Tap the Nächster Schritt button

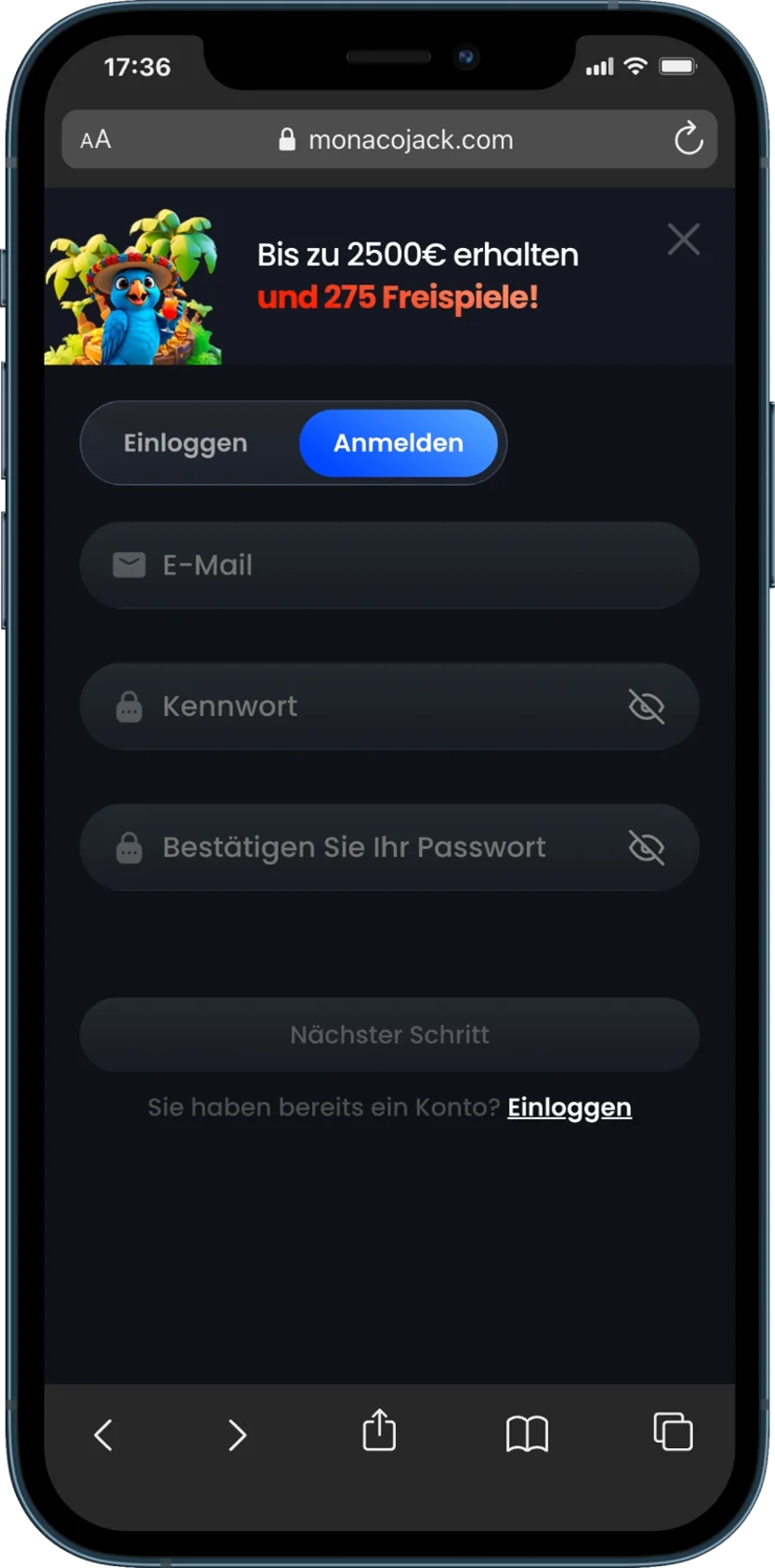[x=389, y=1035]
